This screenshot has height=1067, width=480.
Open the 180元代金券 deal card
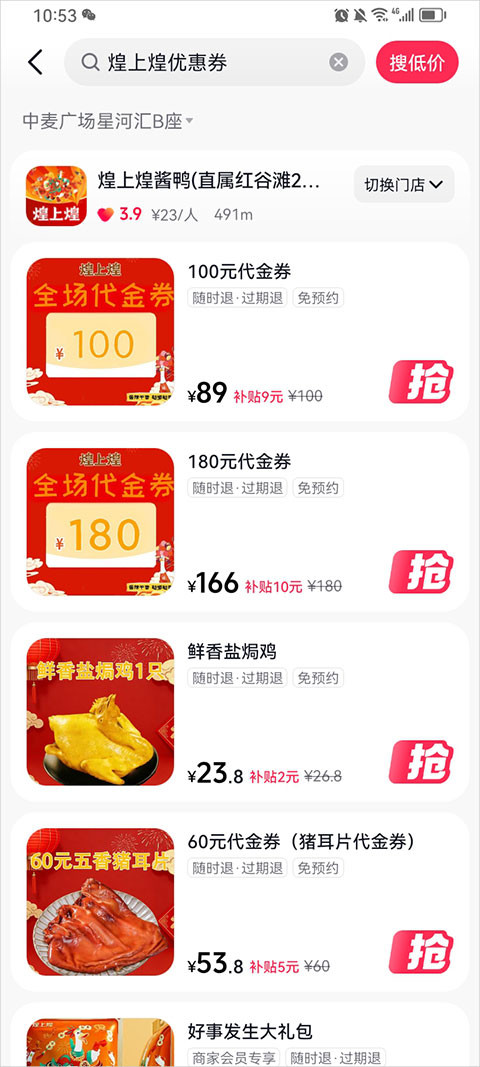tap(240, 522)
